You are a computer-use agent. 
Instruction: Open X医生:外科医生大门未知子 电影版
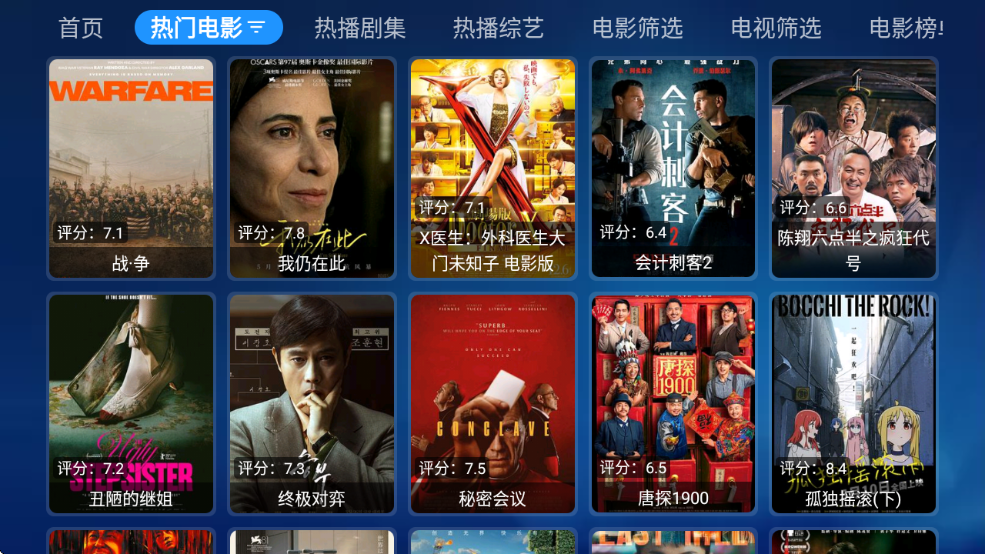(x=493, y=167)
